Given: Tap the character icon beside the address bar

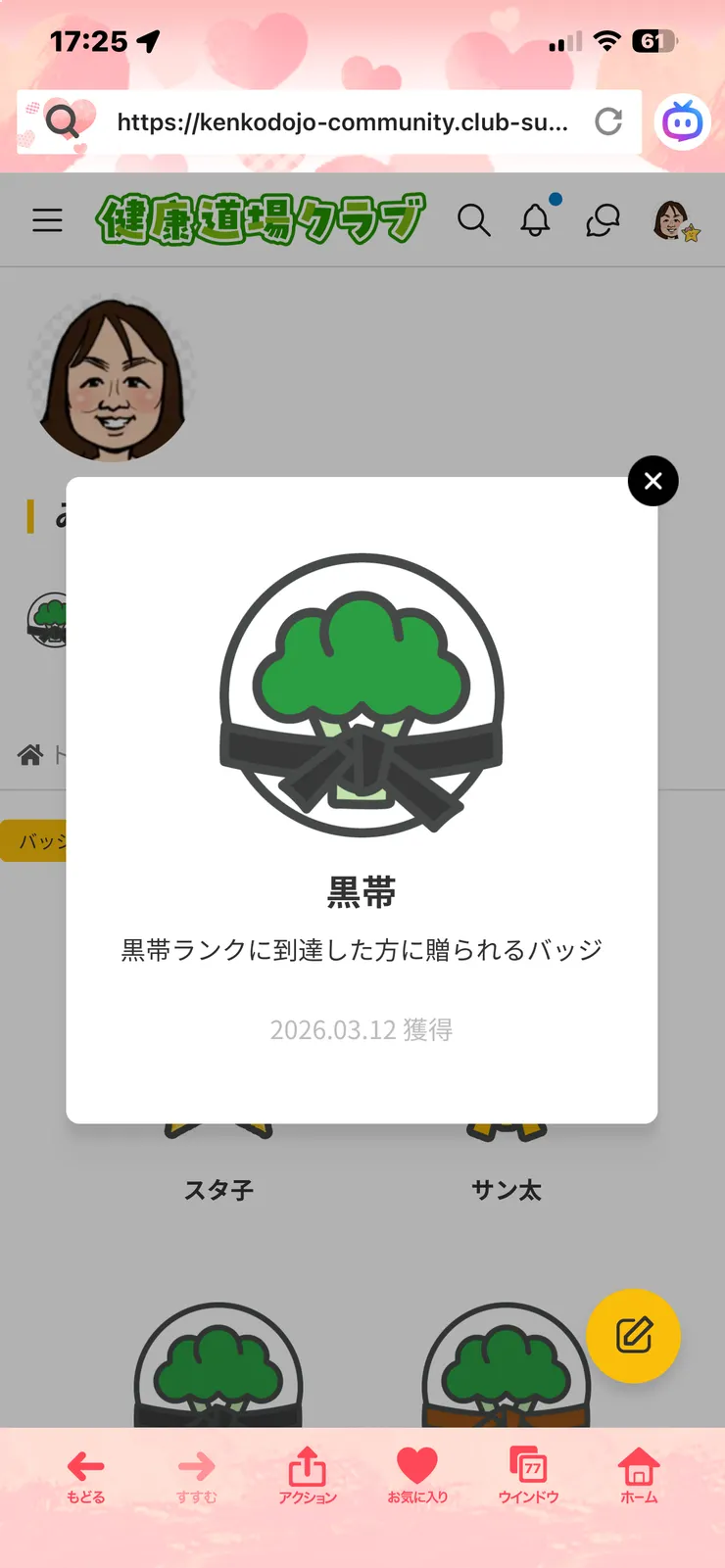Looking at the screenshot, I should (x=683, y=121).
